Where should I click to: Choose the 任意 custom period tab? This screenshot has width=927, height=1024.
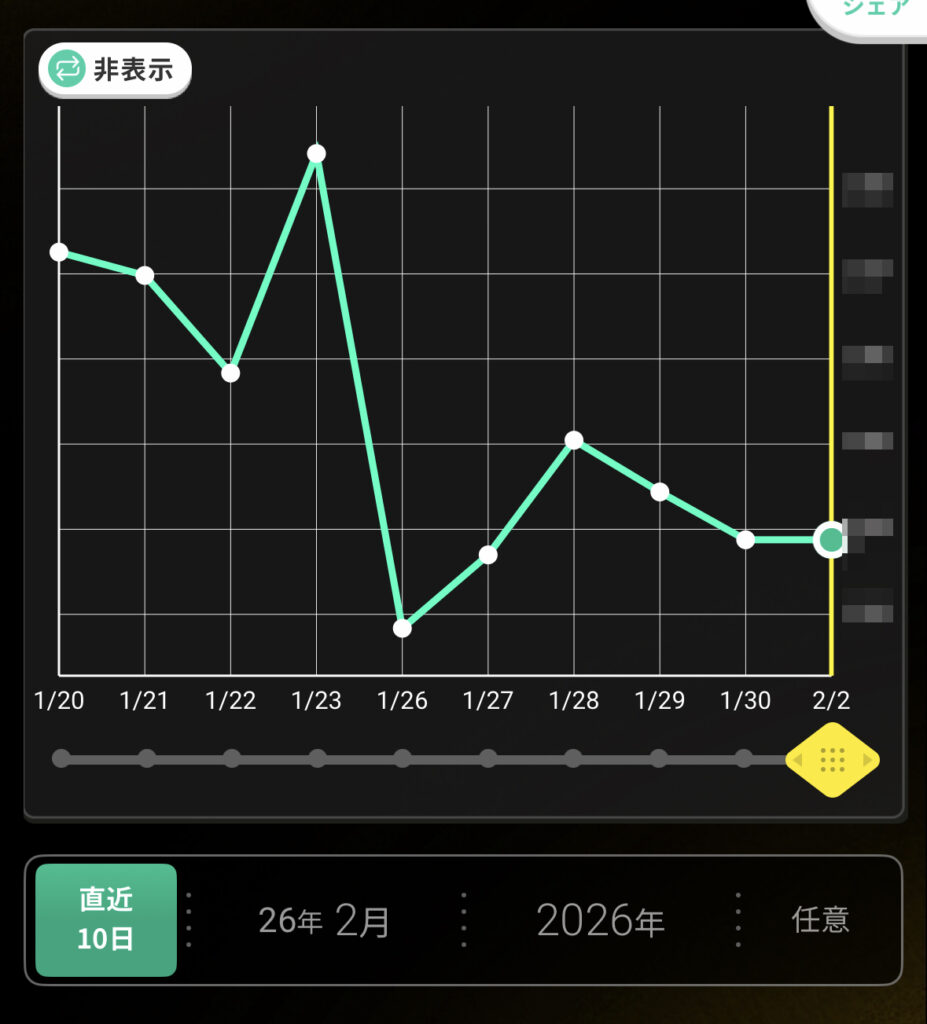(820, 920)
